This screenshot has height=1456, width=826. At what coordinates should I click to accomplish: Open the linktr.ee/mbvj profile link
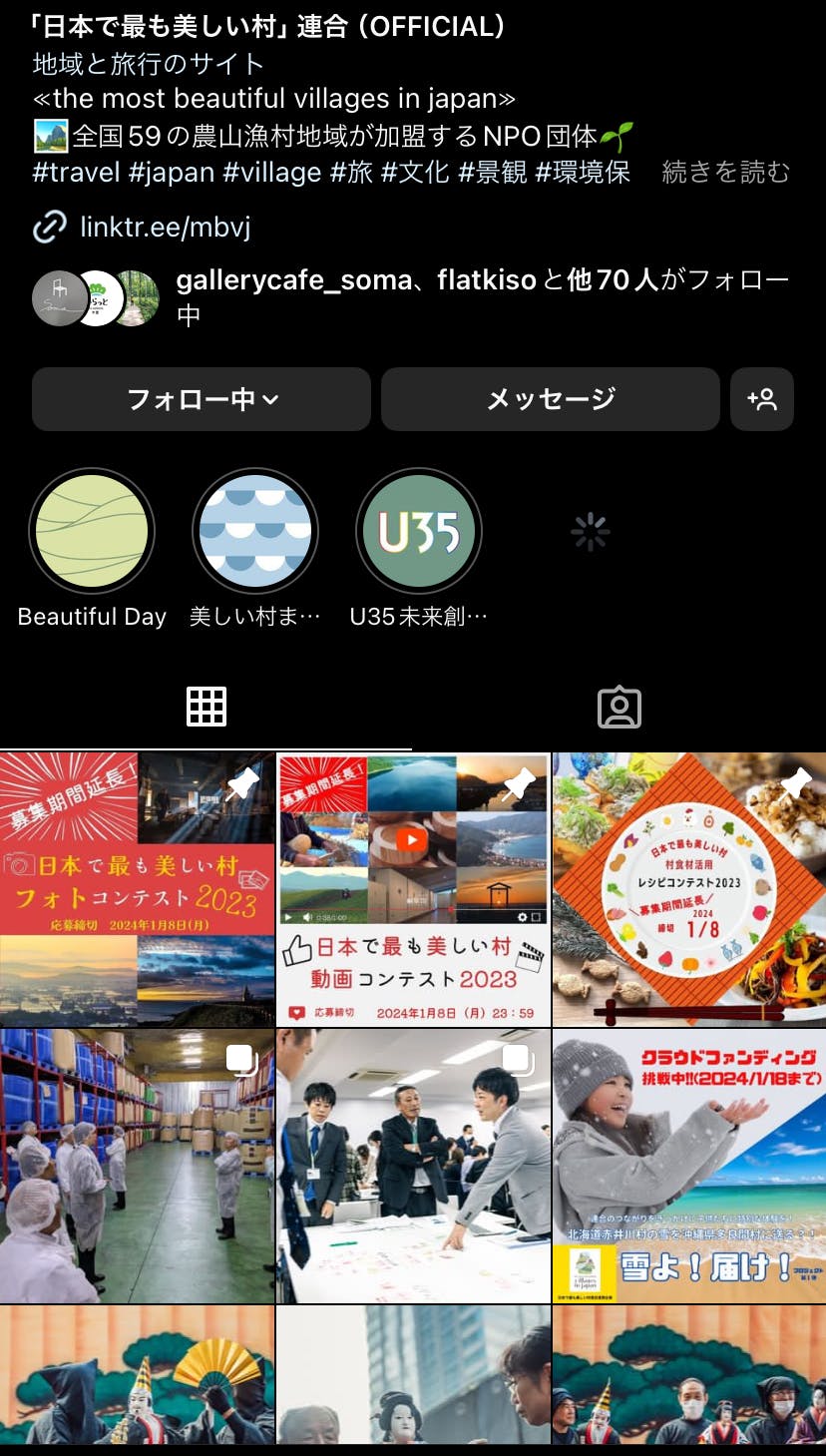165,228
